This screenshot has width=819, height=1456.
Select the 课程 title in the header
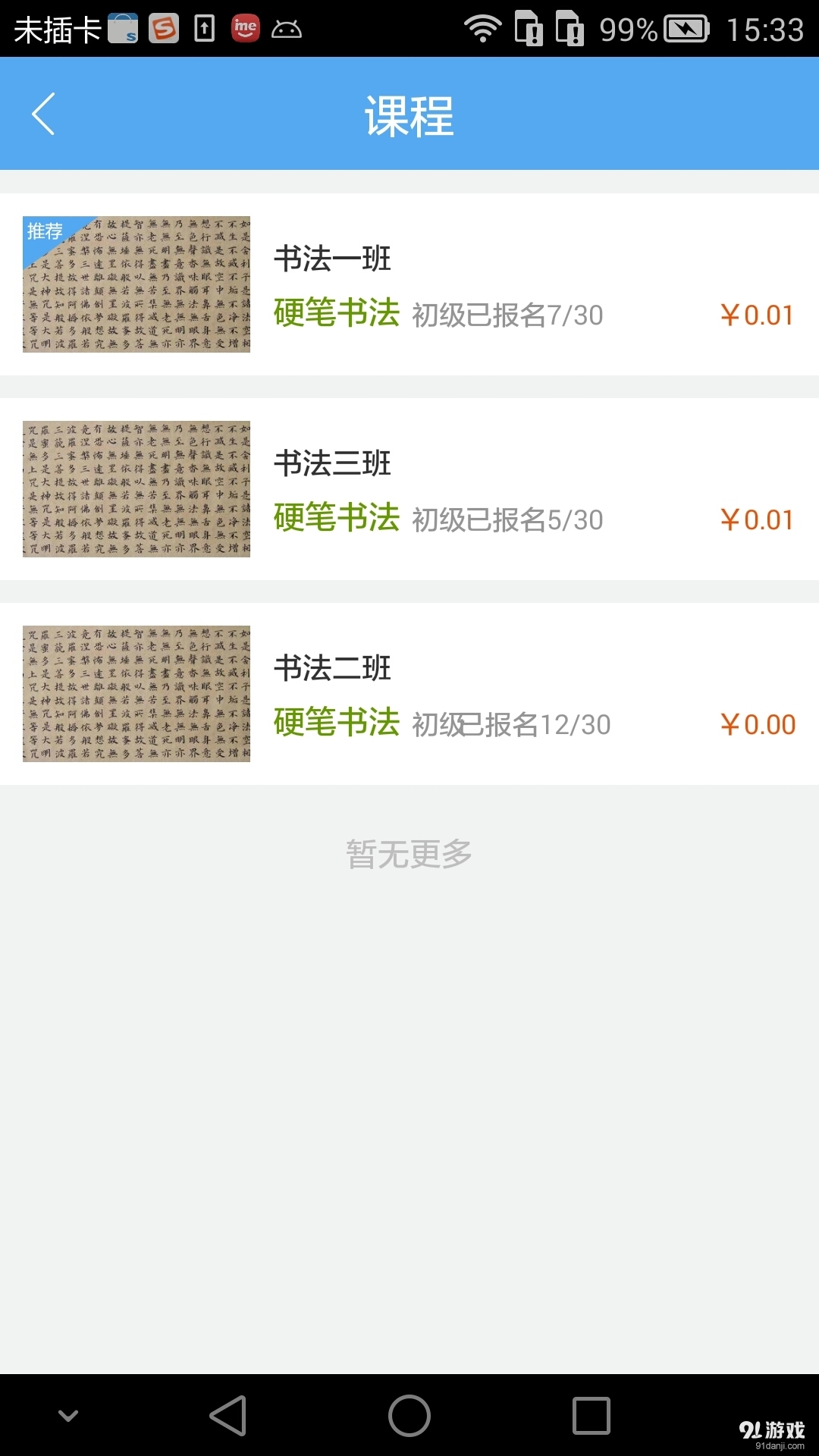tap(409, 115)
